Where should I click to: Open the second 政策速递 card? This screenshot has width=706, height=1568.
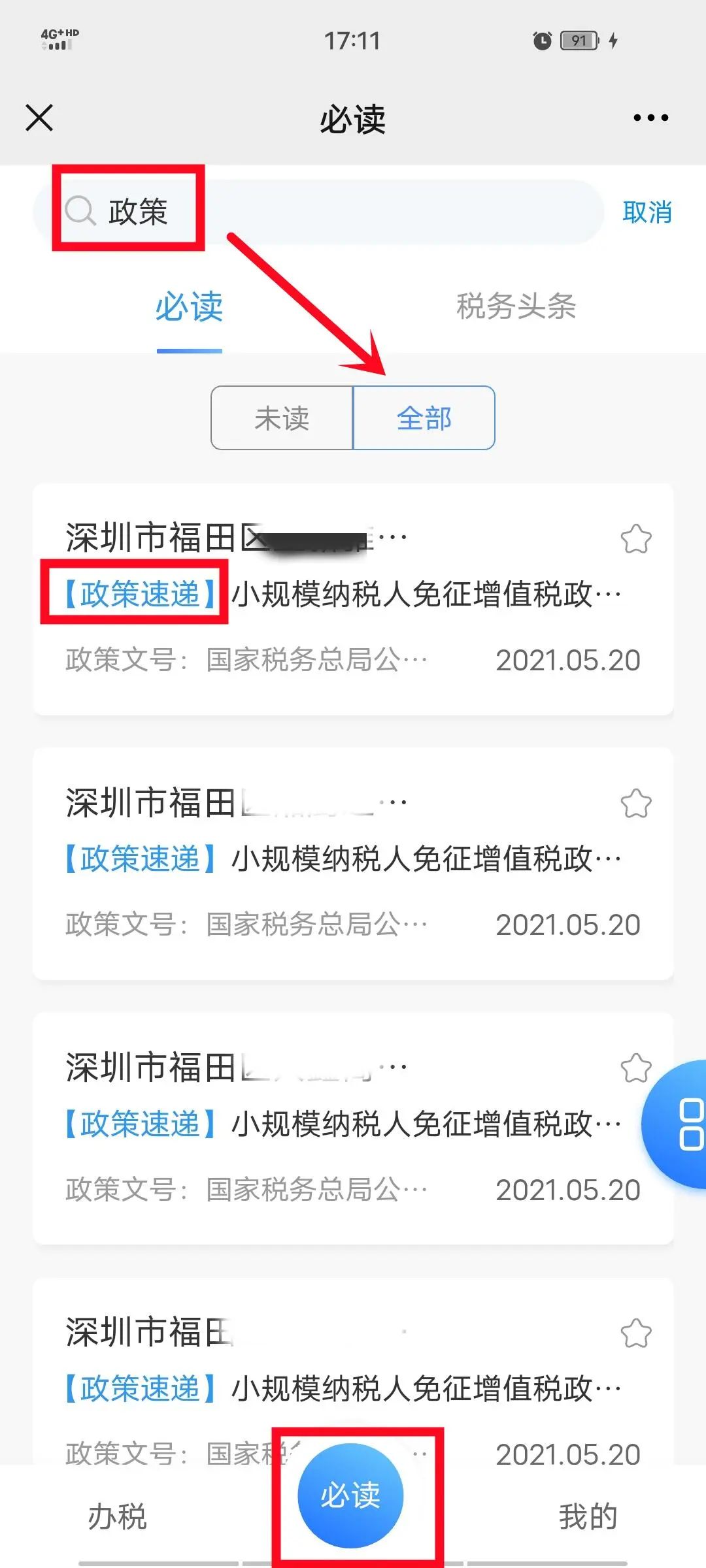pos(353,864)
